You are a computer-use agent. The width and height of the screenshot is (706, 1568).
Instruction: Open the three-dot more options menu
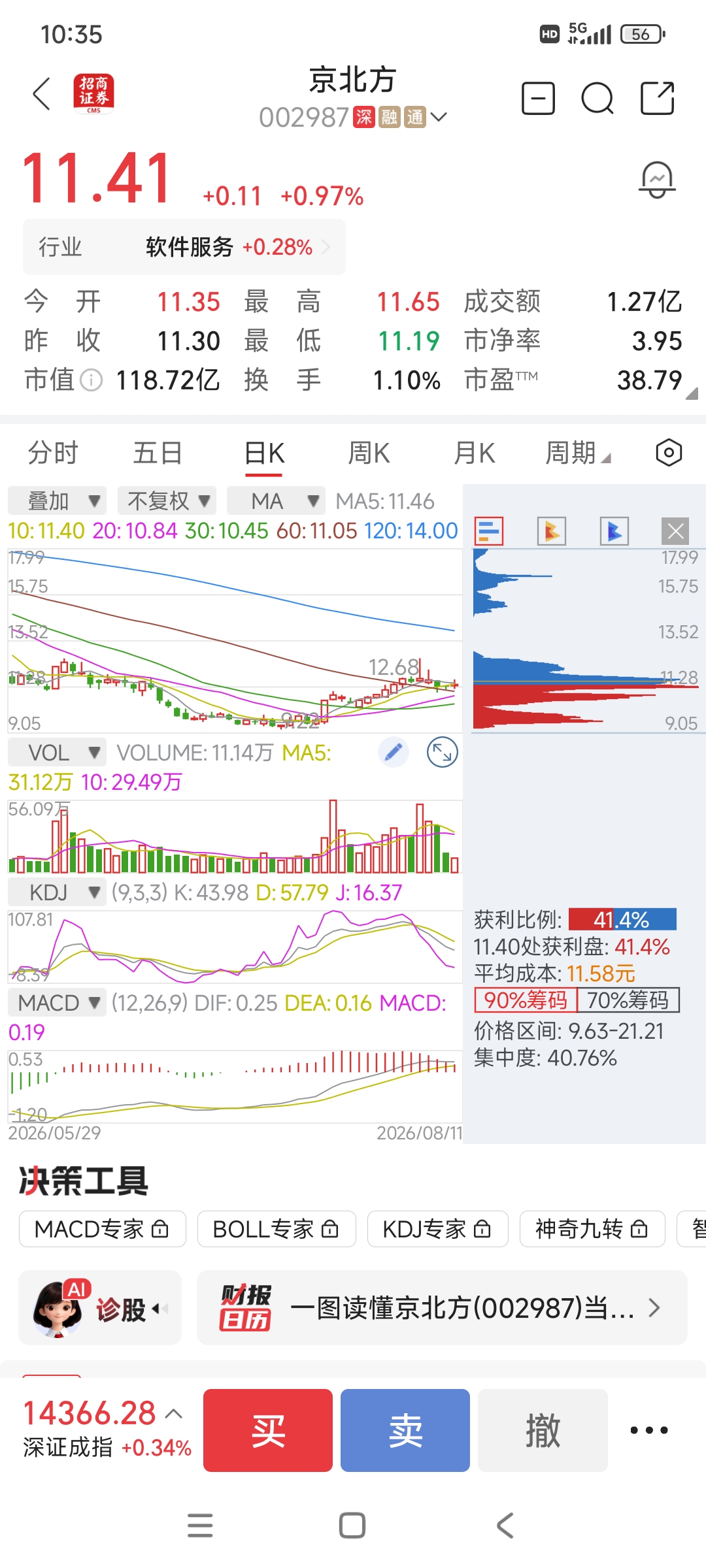[x=649, y=1430]
